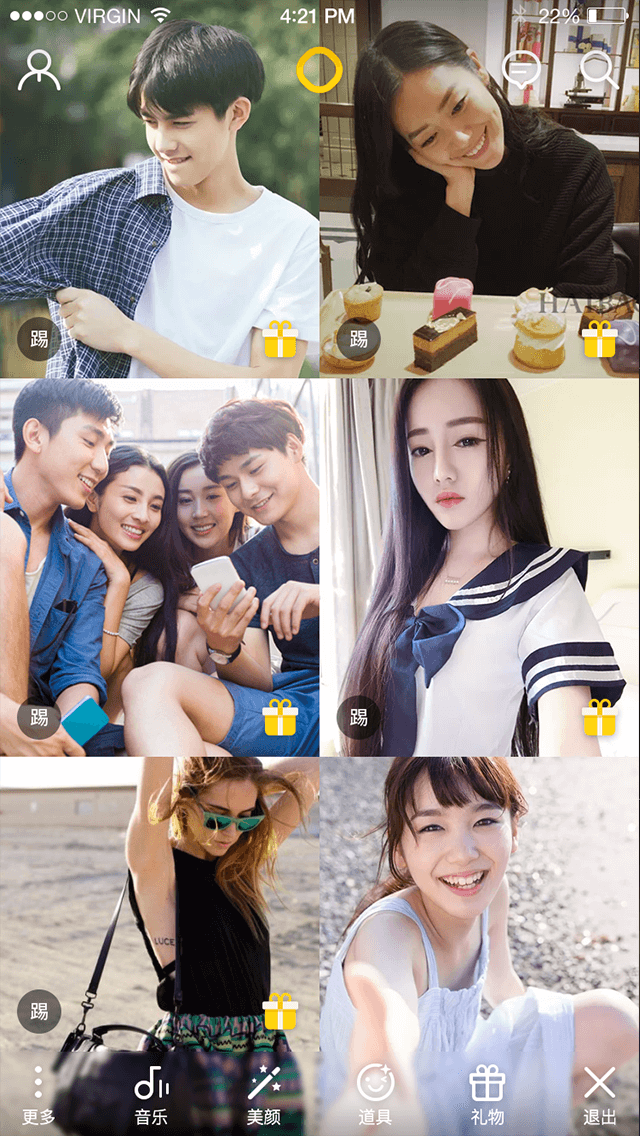Kick the man in white T-shirt
The height and width of the screenshot is (1136, 640).
click(39, 338)
